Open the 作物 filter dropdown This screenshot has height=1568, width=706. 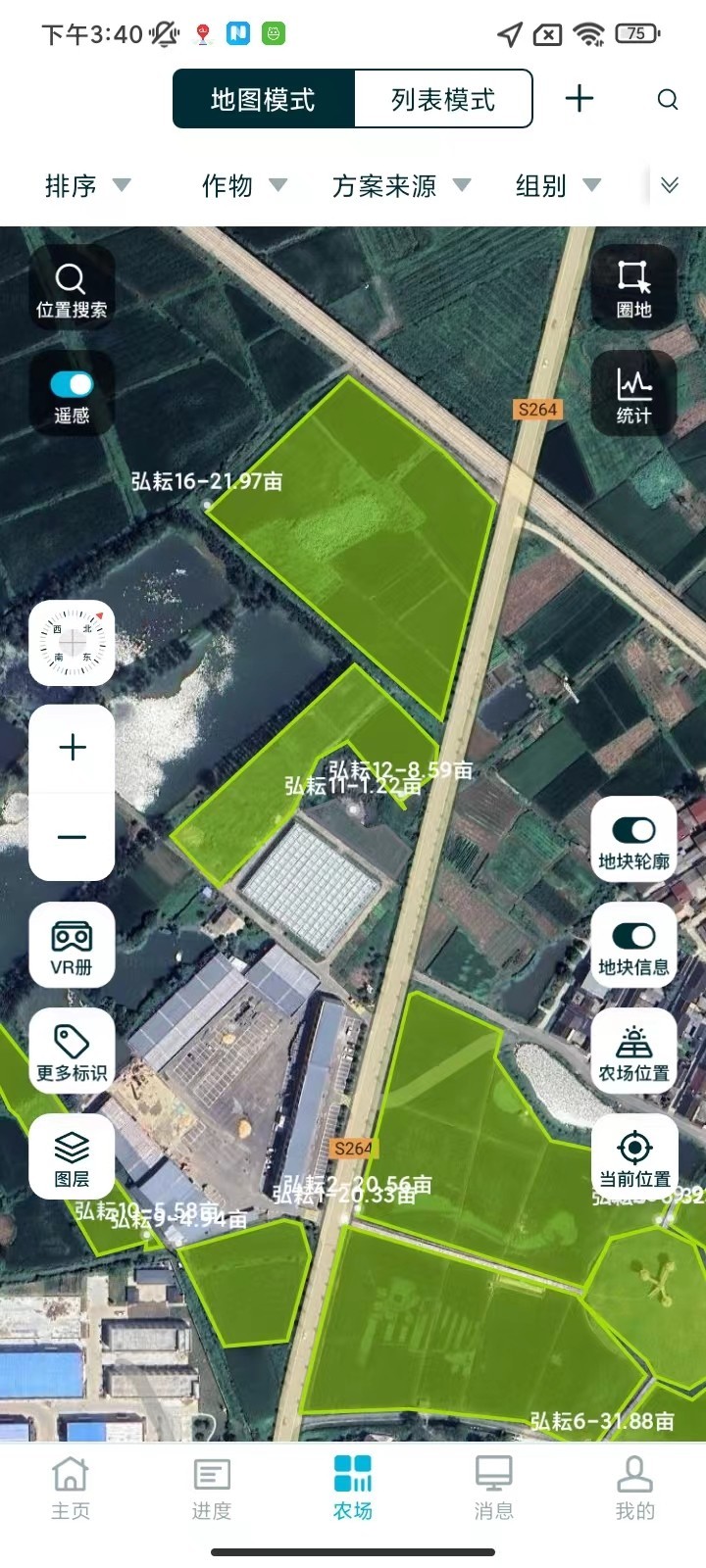[244, 185]
